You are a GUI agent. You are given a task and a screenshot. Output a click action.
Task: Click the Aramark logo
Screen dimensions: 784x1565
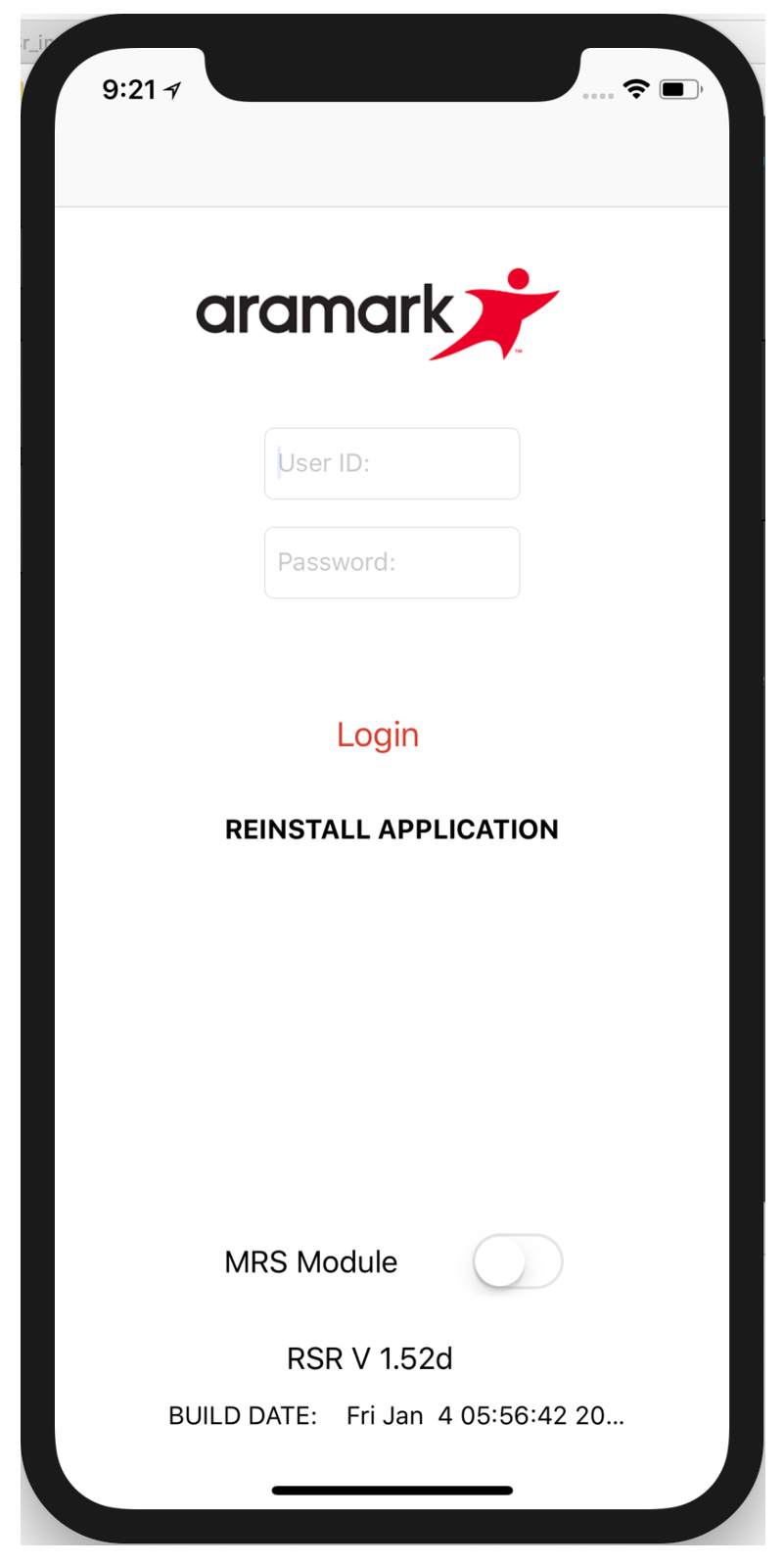(377, 311)
